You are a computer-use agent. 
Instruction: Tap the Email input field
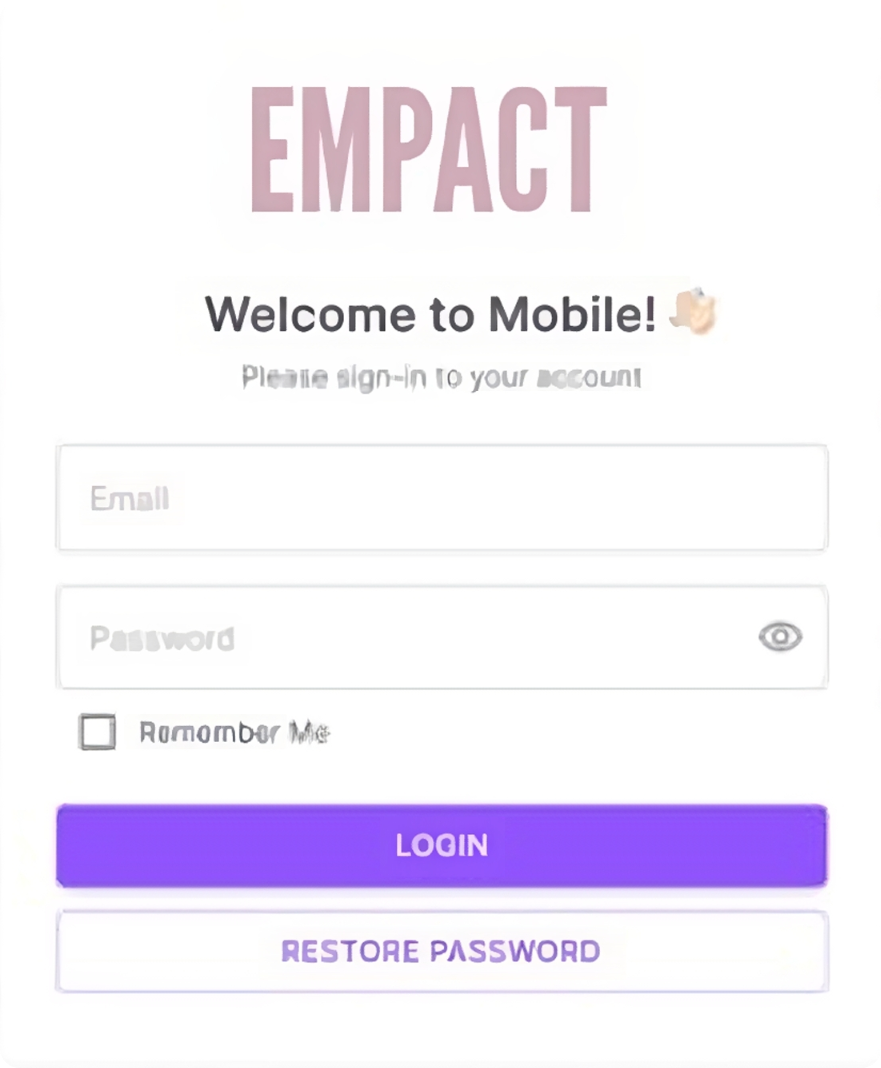[441, 498]
